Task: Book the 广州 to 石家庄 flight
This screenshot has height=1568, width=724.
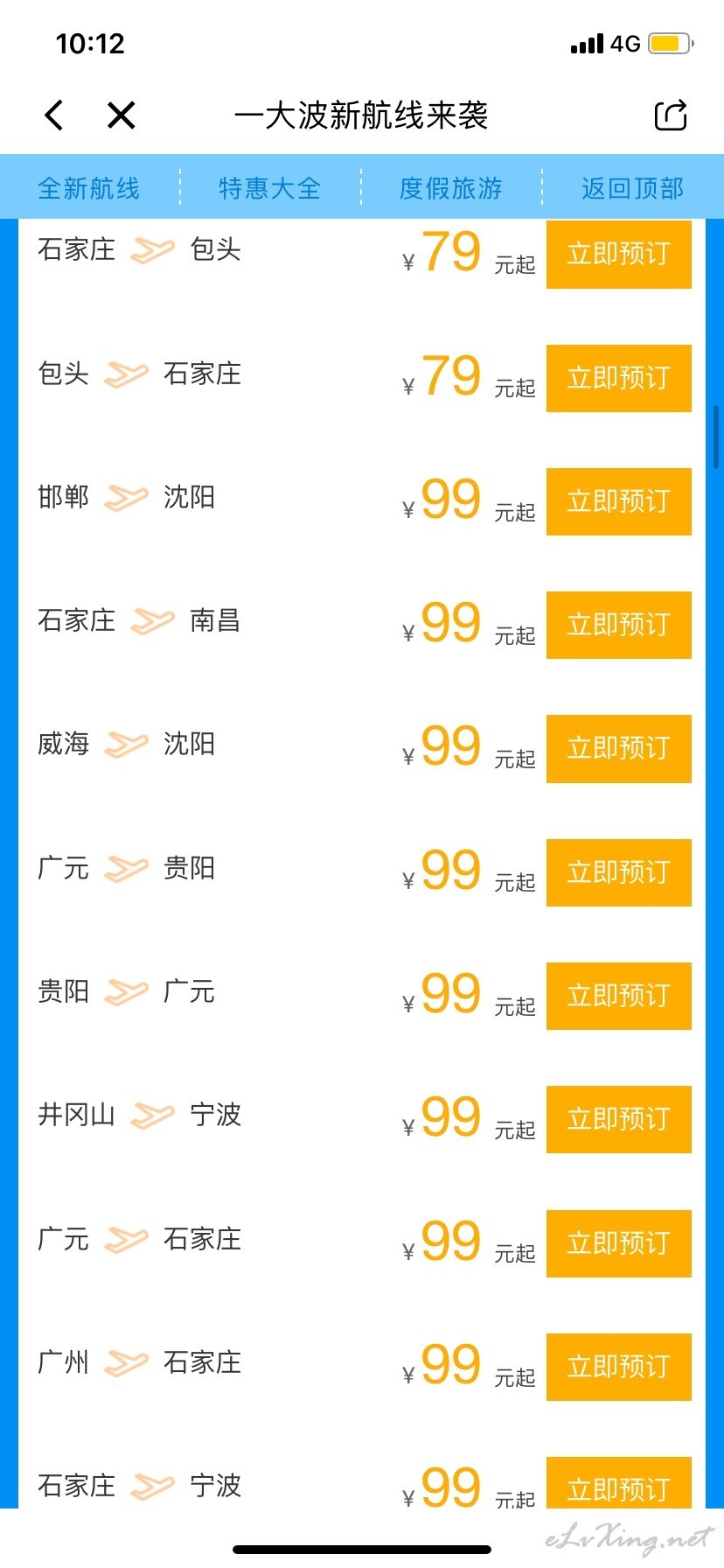Action: point(619,1367)
